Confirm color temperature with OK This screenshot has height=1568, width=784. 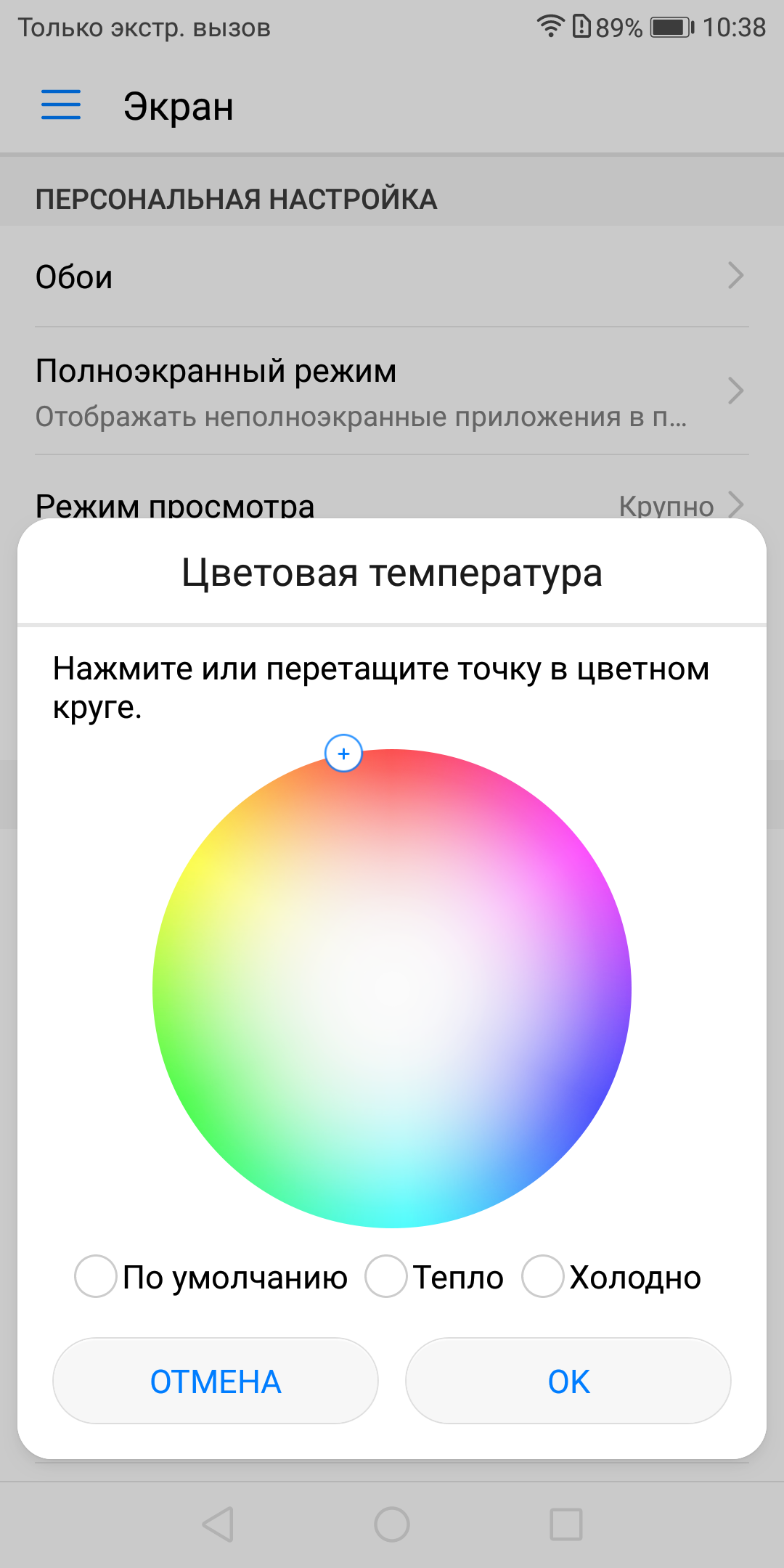point(568,1381)
